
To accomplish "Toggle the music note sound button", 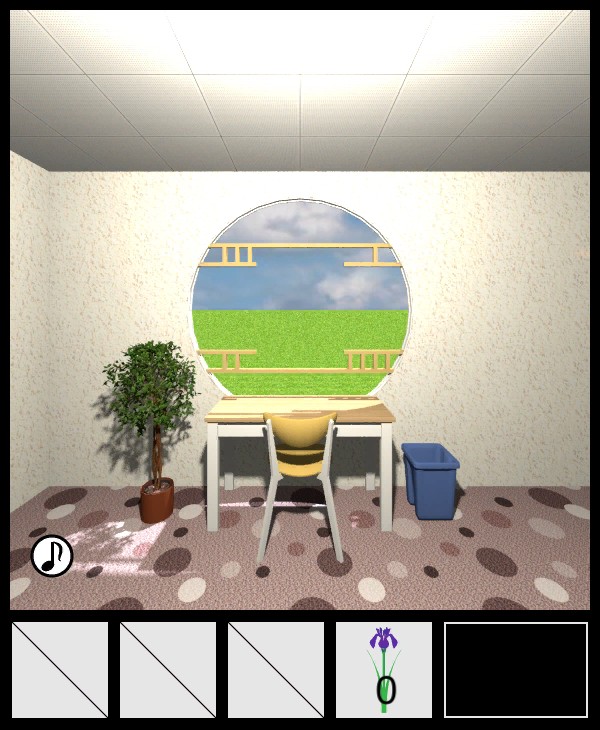I will (x=52, y=556).
